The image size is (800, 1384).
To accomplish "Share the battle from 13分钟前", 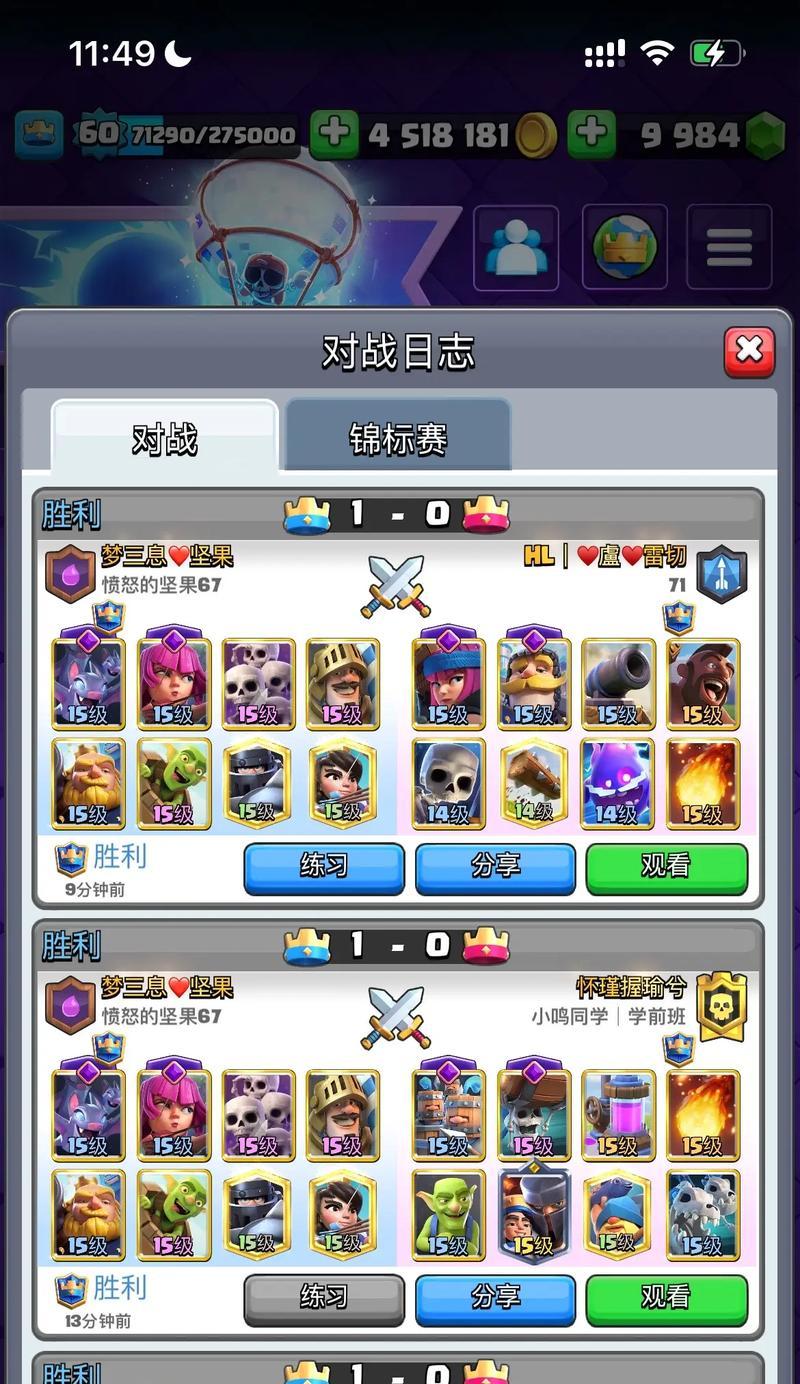I will pyautogui.click(x=495, y=1299).
